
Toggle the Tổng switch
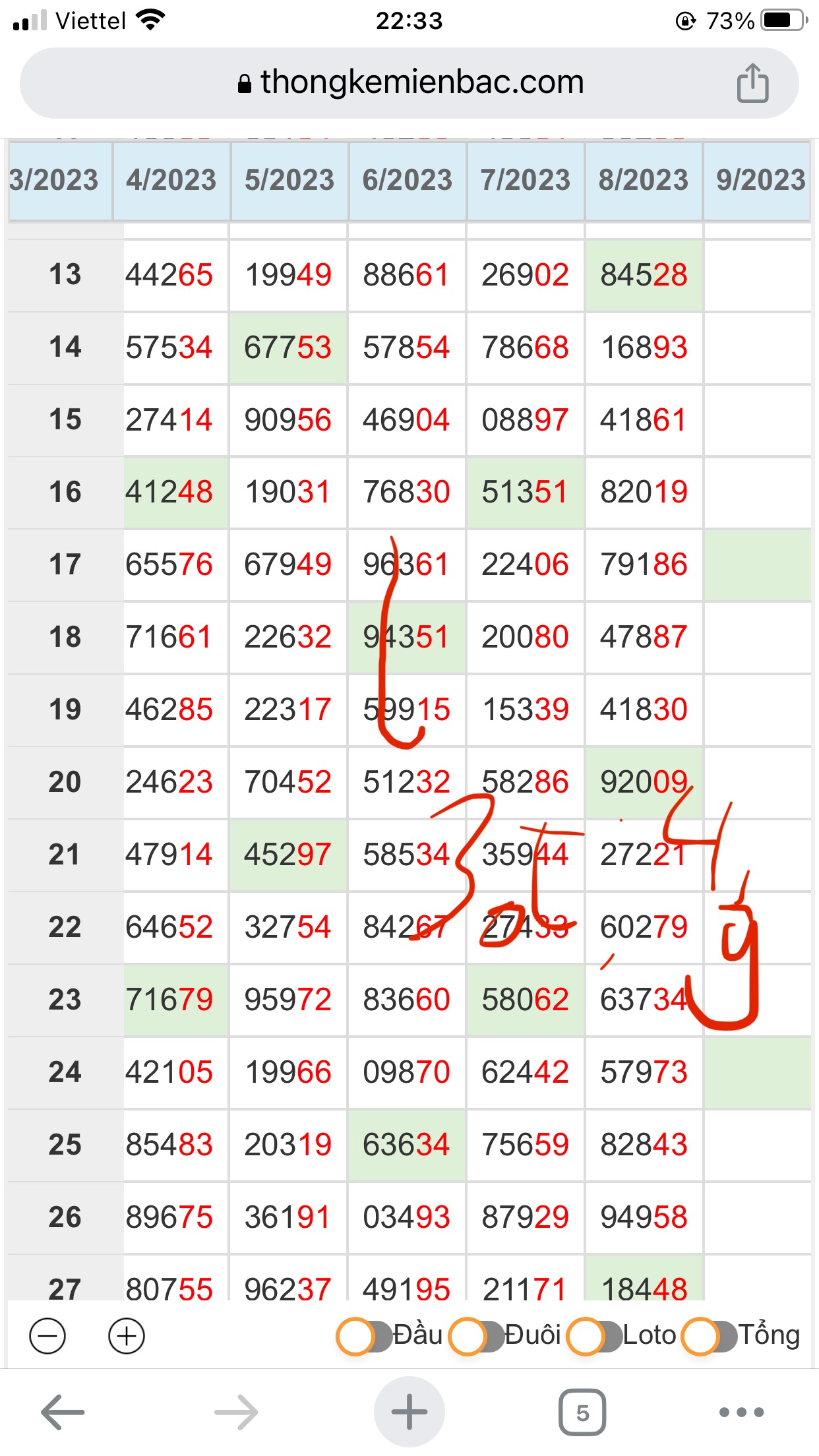pos(710,1336)
